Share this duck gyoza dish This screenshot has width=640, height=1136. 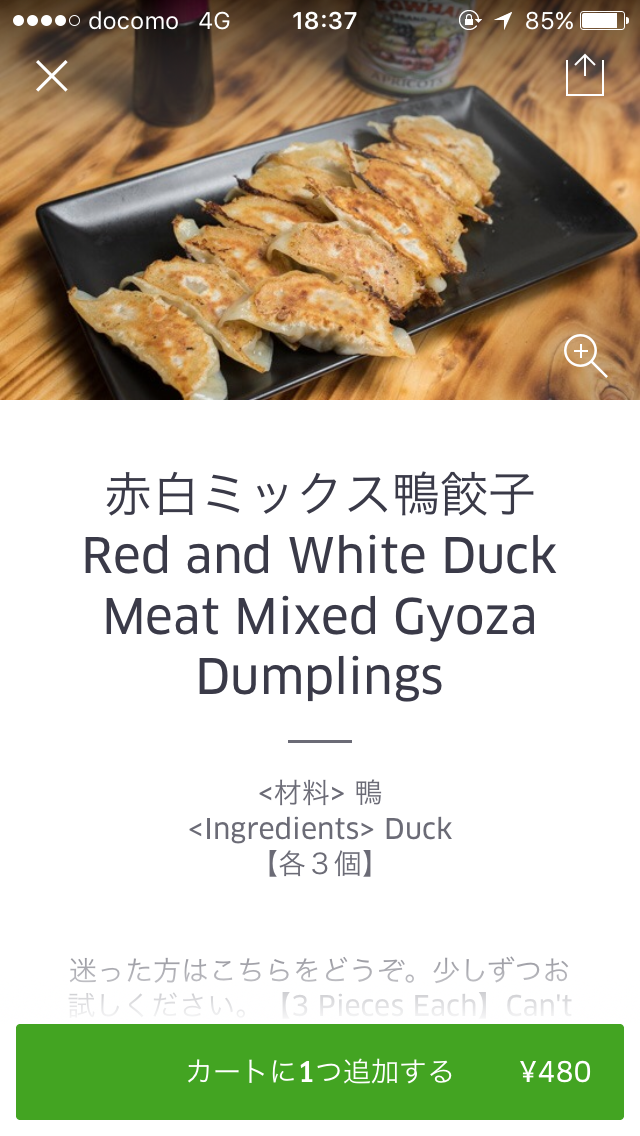(585, 75)
